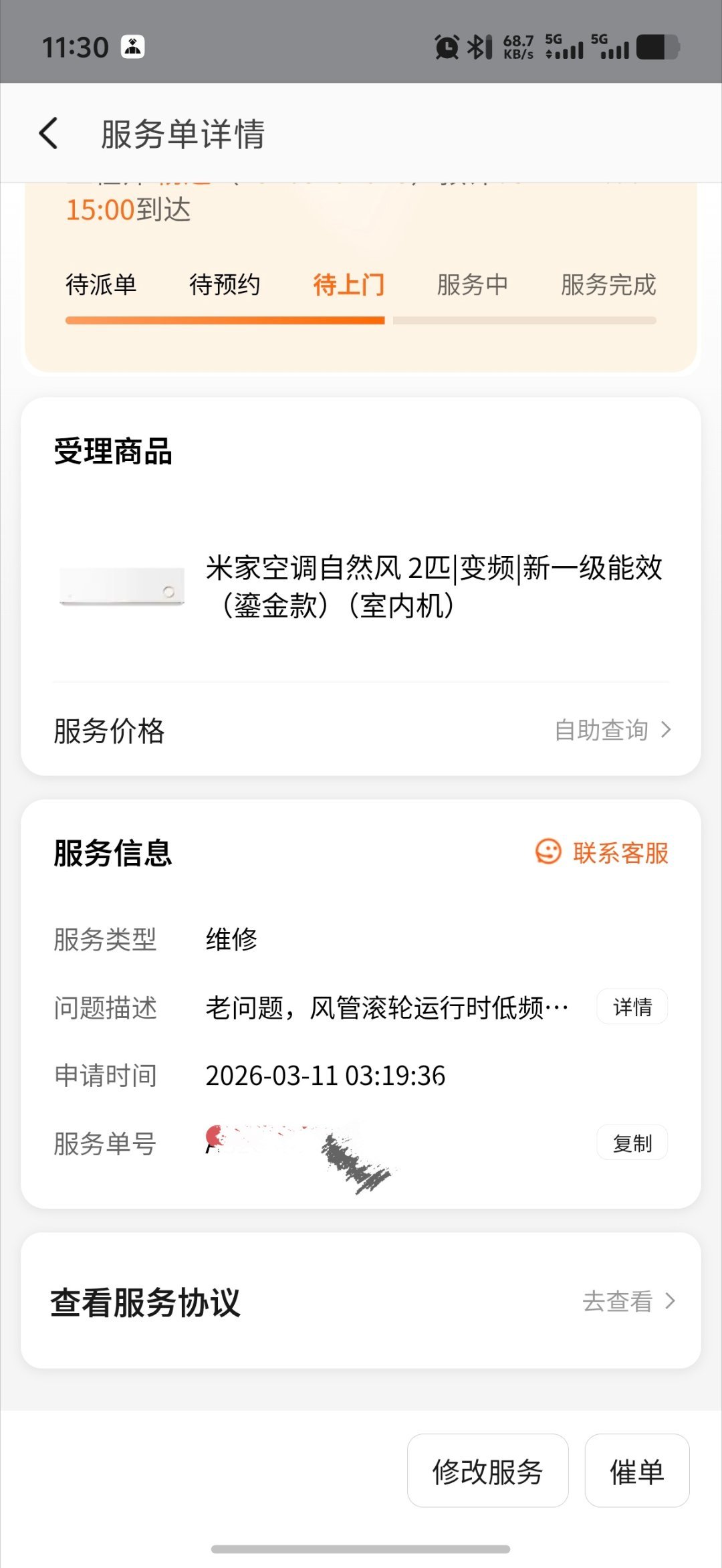
Task: Tap the notification icon next to 11:30
Action: tap(133, 45)
